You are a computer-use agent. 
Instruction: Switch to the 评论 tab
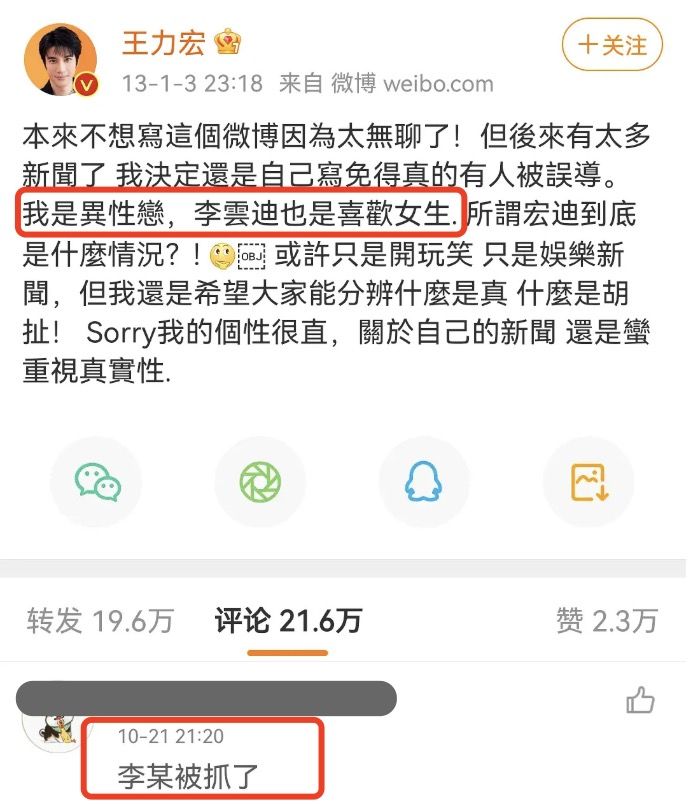(288, 621)
